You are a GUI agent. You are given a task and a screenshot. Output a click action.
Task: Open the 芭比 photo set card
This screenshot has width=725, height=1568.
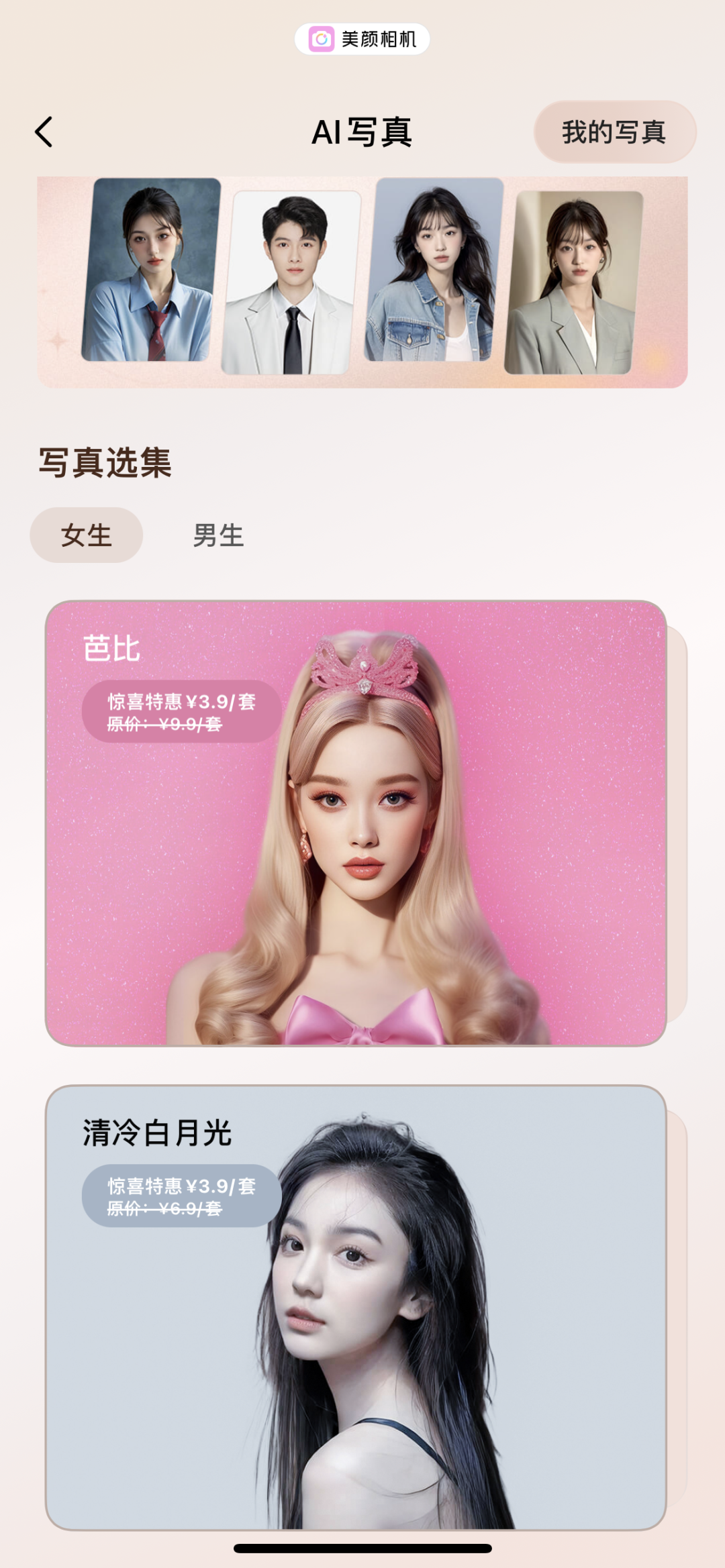click(x=356, y=823)
